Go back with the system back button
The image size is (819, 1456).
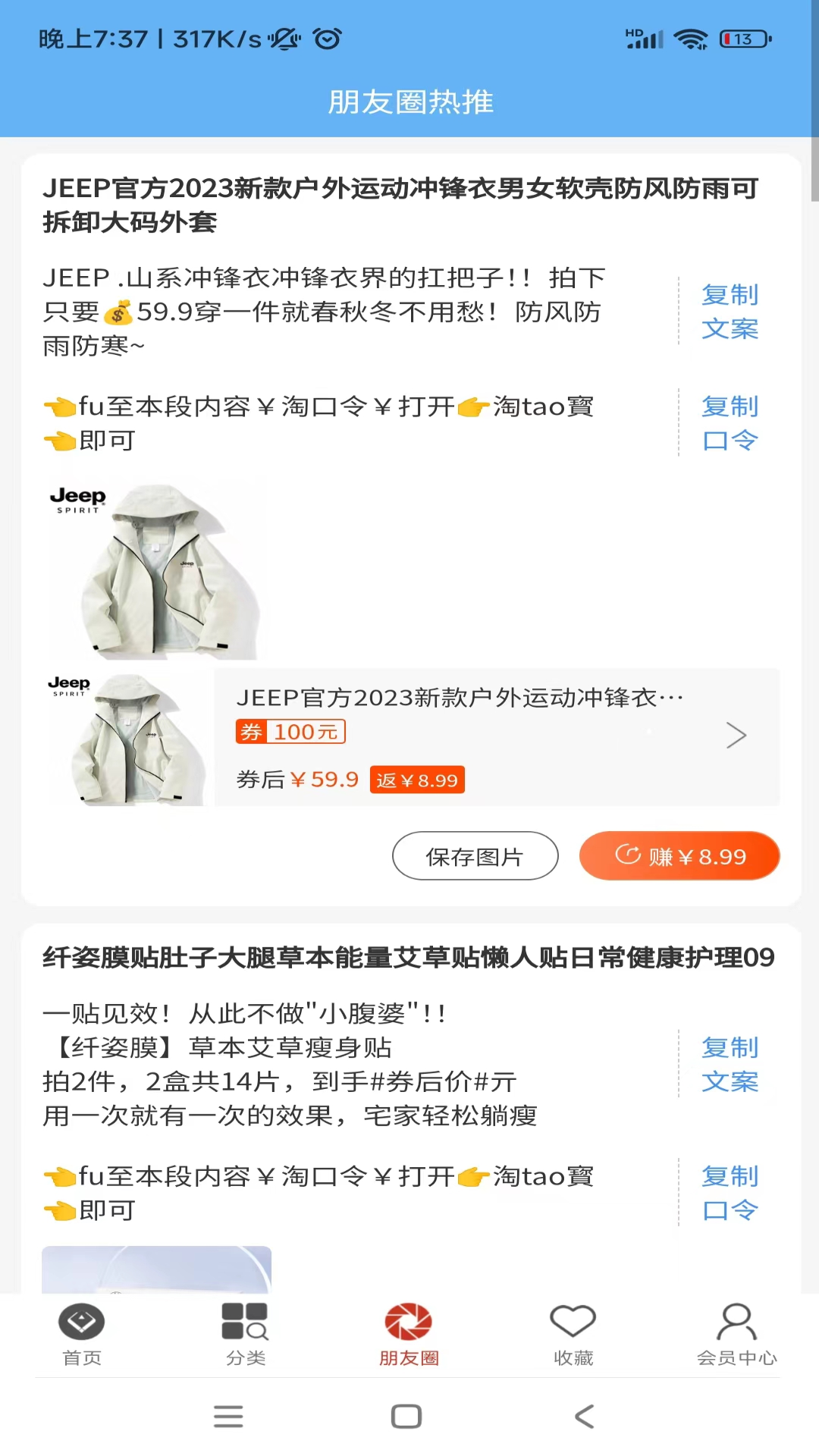click(x=584, y=1416)
